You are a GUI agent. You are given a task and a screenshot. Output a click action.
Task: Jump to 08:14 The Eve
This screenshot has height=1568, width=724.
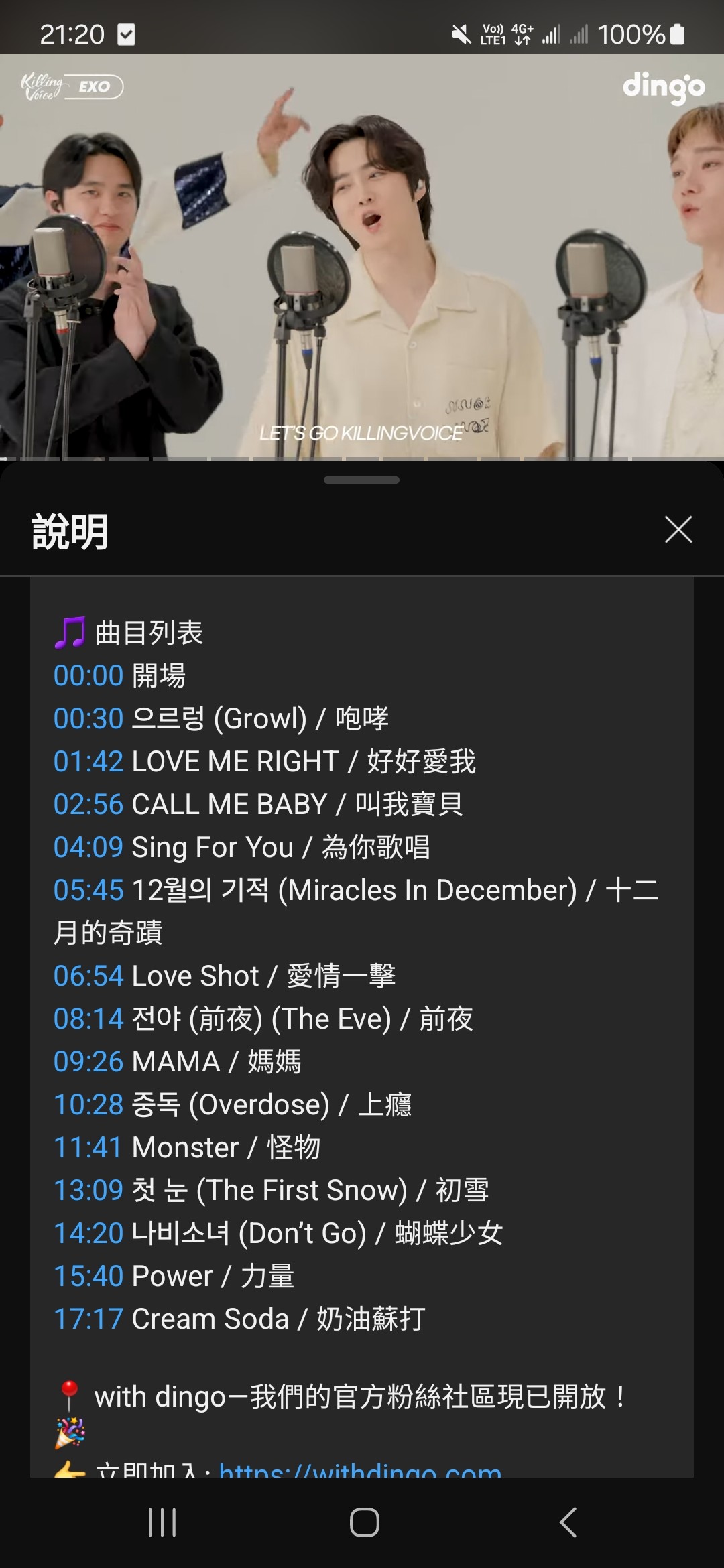(x=88, y=1019)
